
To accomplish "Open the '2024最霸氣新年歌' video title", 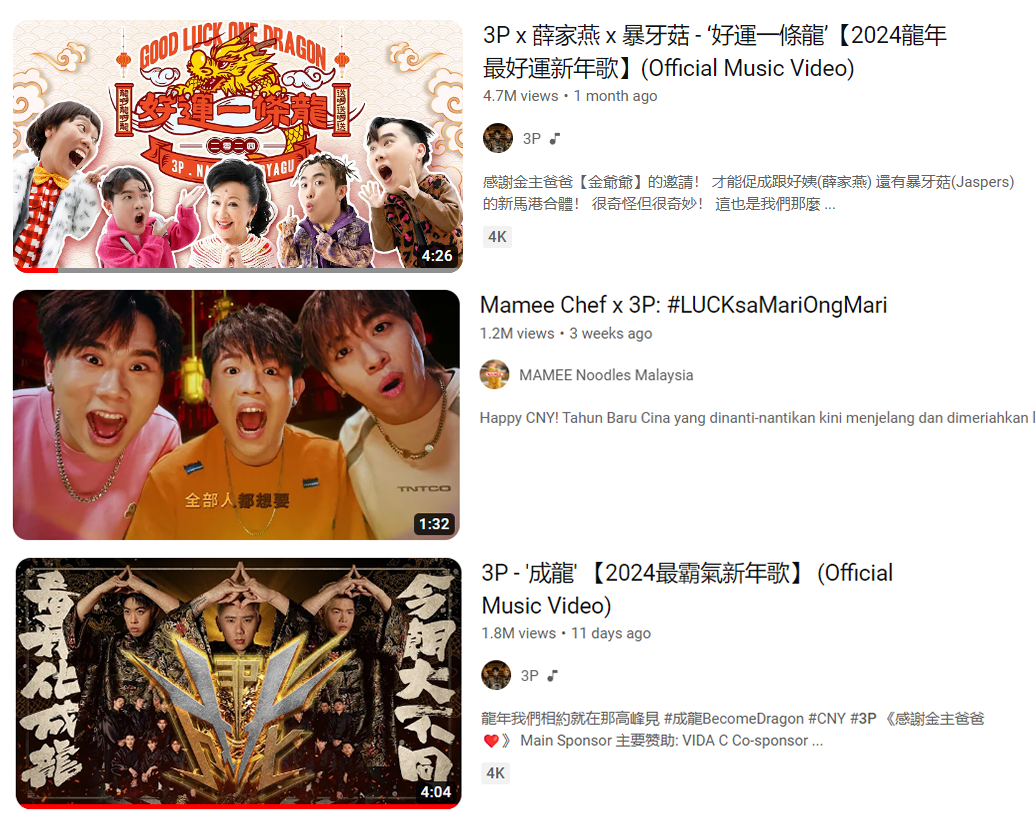I will point(687,589).
